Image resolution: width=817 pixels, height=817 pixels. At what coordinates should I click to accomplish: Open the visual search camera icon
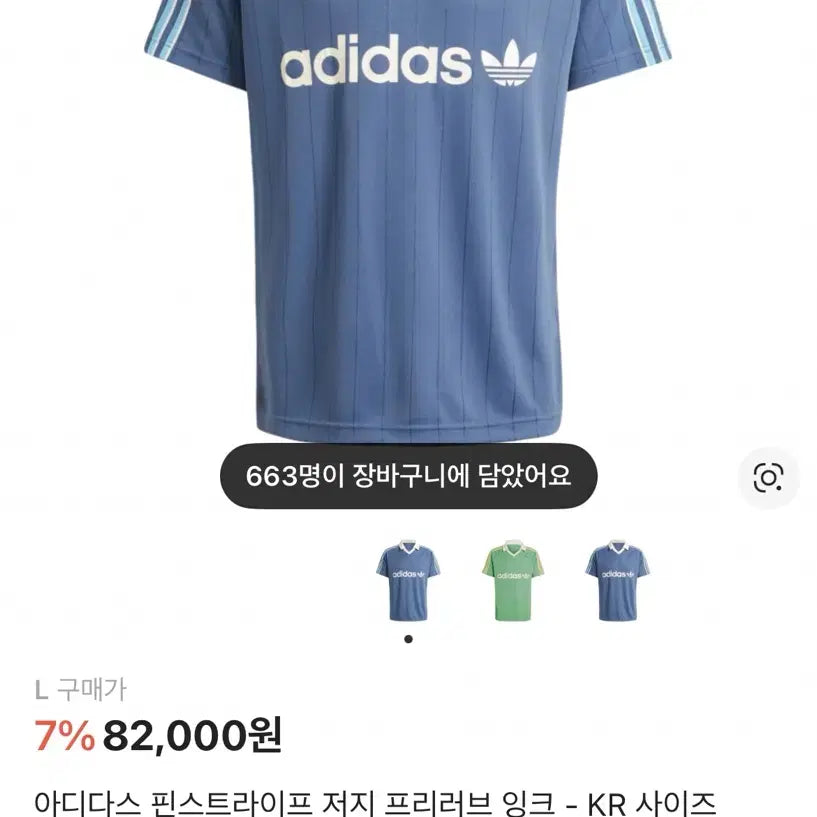pos(768,478)
